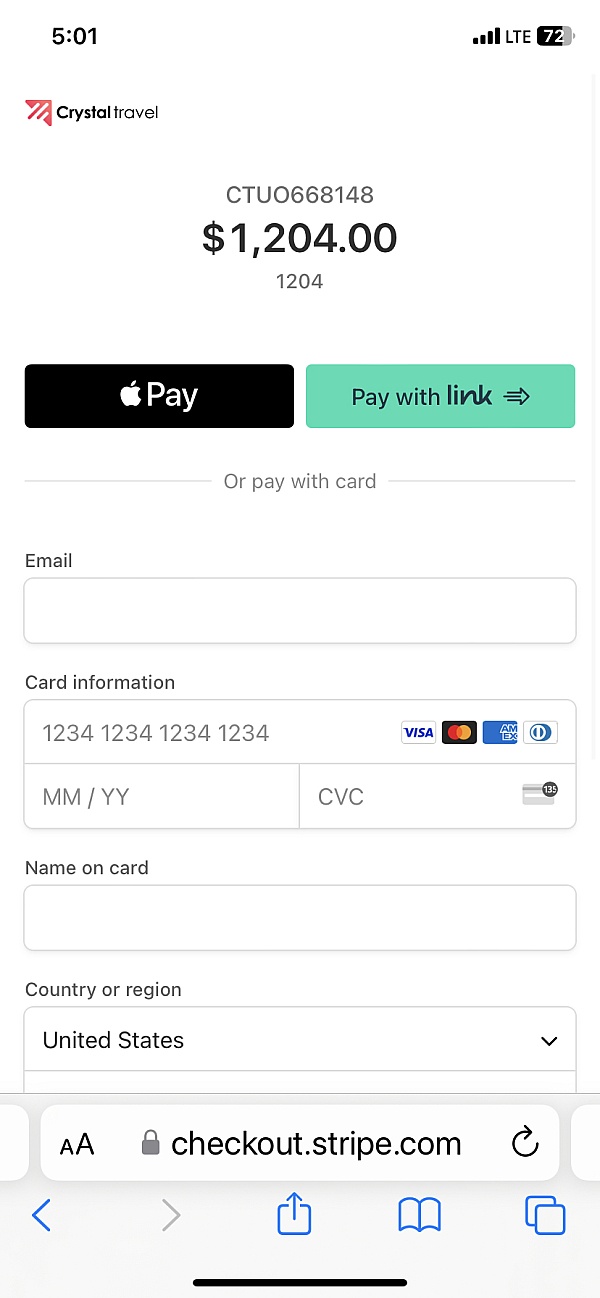This screenshot has height=1298, width=600.
Task: Share this checkout page
Action: coord(294,1214)
